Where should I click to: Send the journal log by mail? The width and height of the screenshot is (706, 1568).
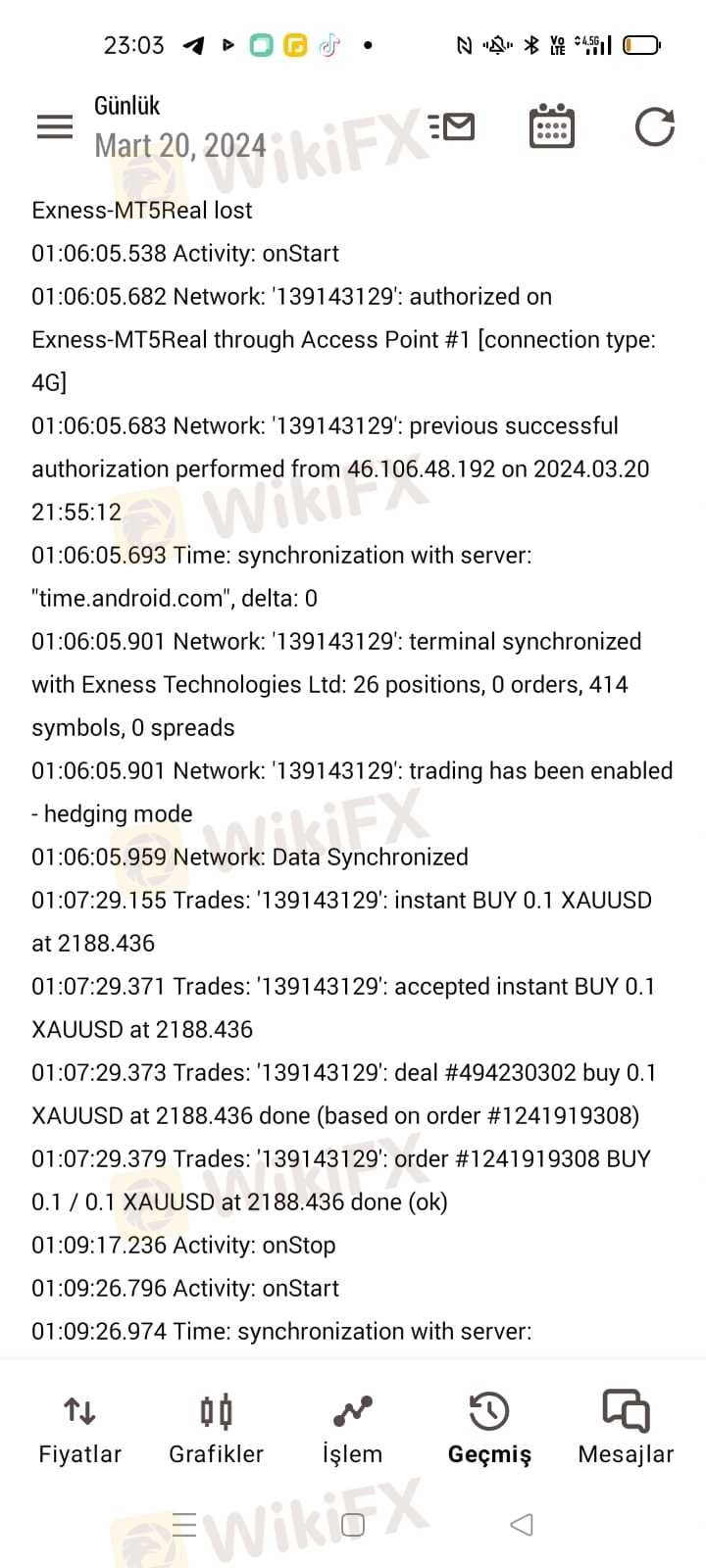(x=452, y=126)
